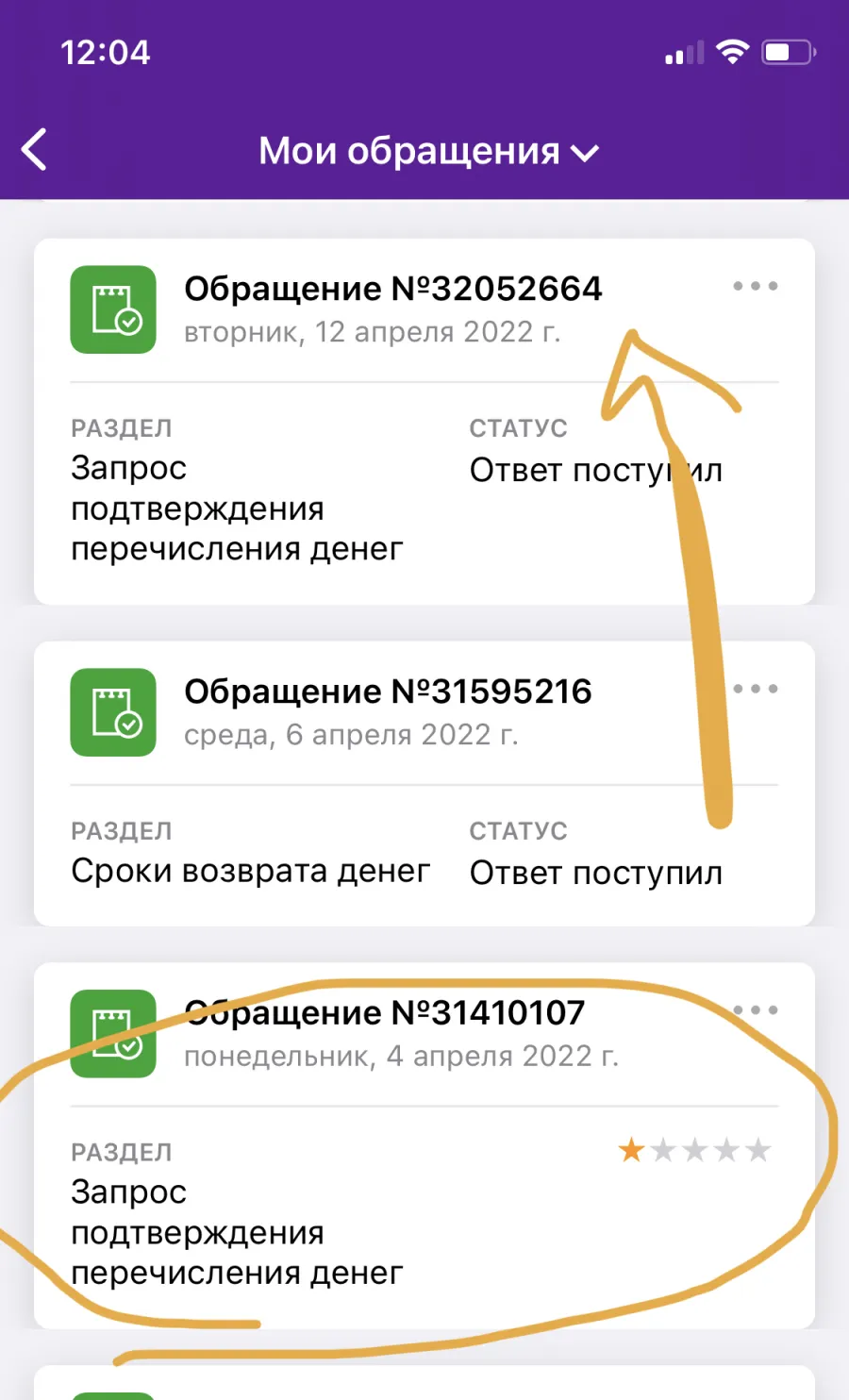Image resolution: width=849 pixels, height=1400 pixels.
Task: Open options for request №31595216
Action: coord(756,689)
